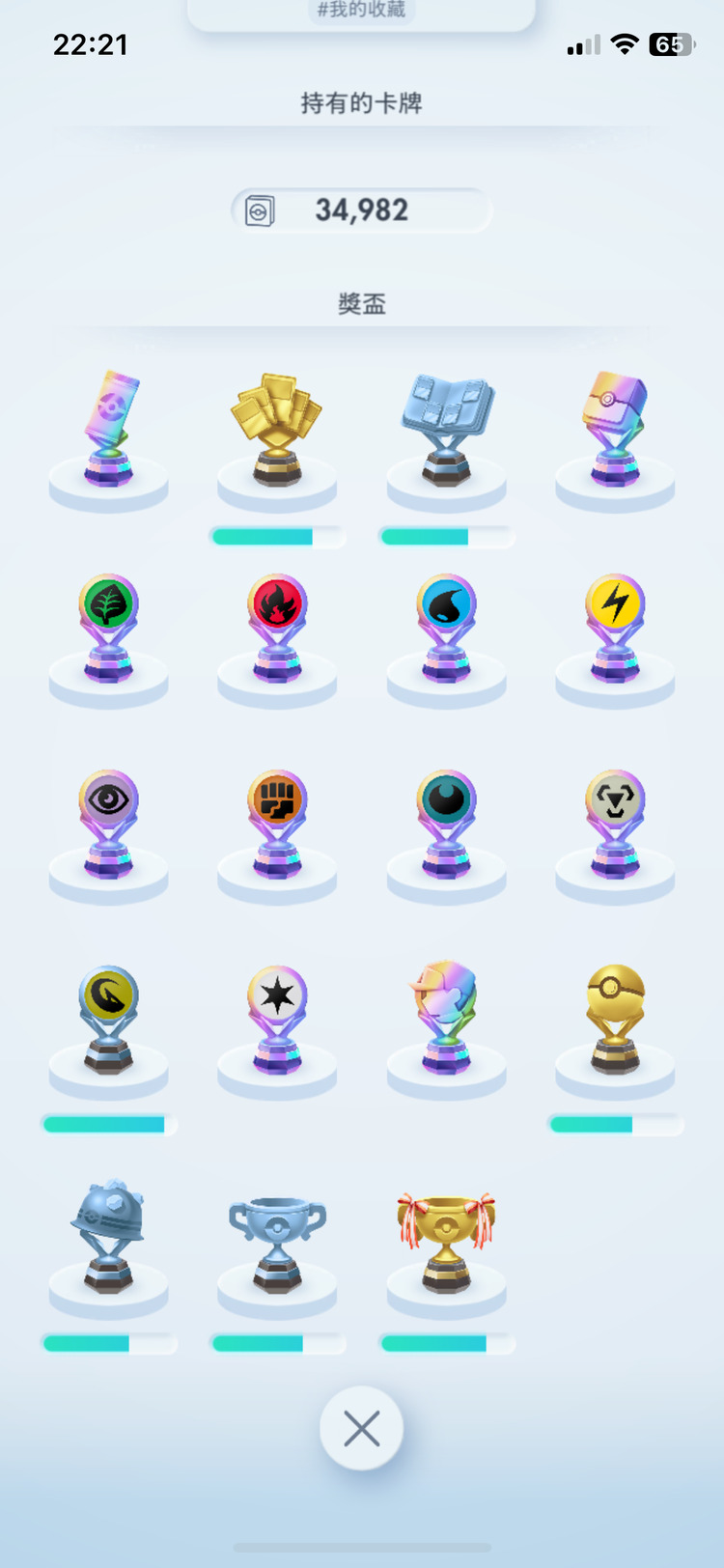Open the blue binder trophy

[x=446, y=429]
